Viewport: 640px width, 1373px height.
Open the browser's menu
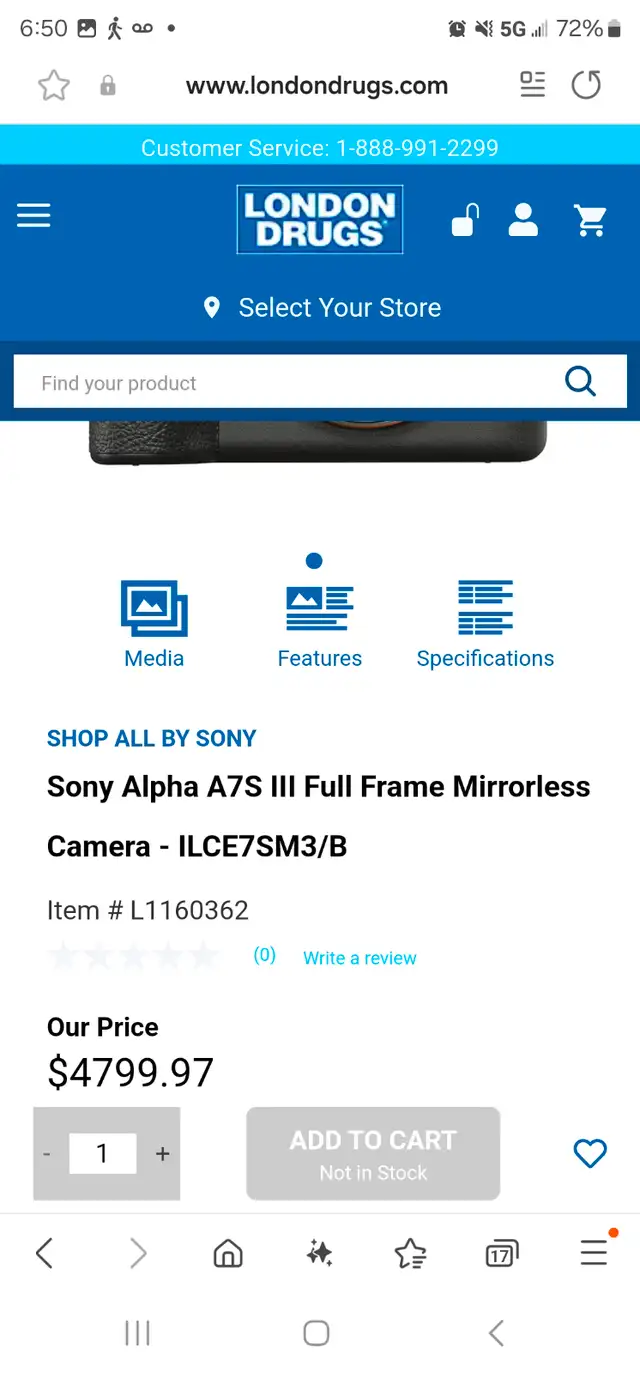(x=594, y=1251)
